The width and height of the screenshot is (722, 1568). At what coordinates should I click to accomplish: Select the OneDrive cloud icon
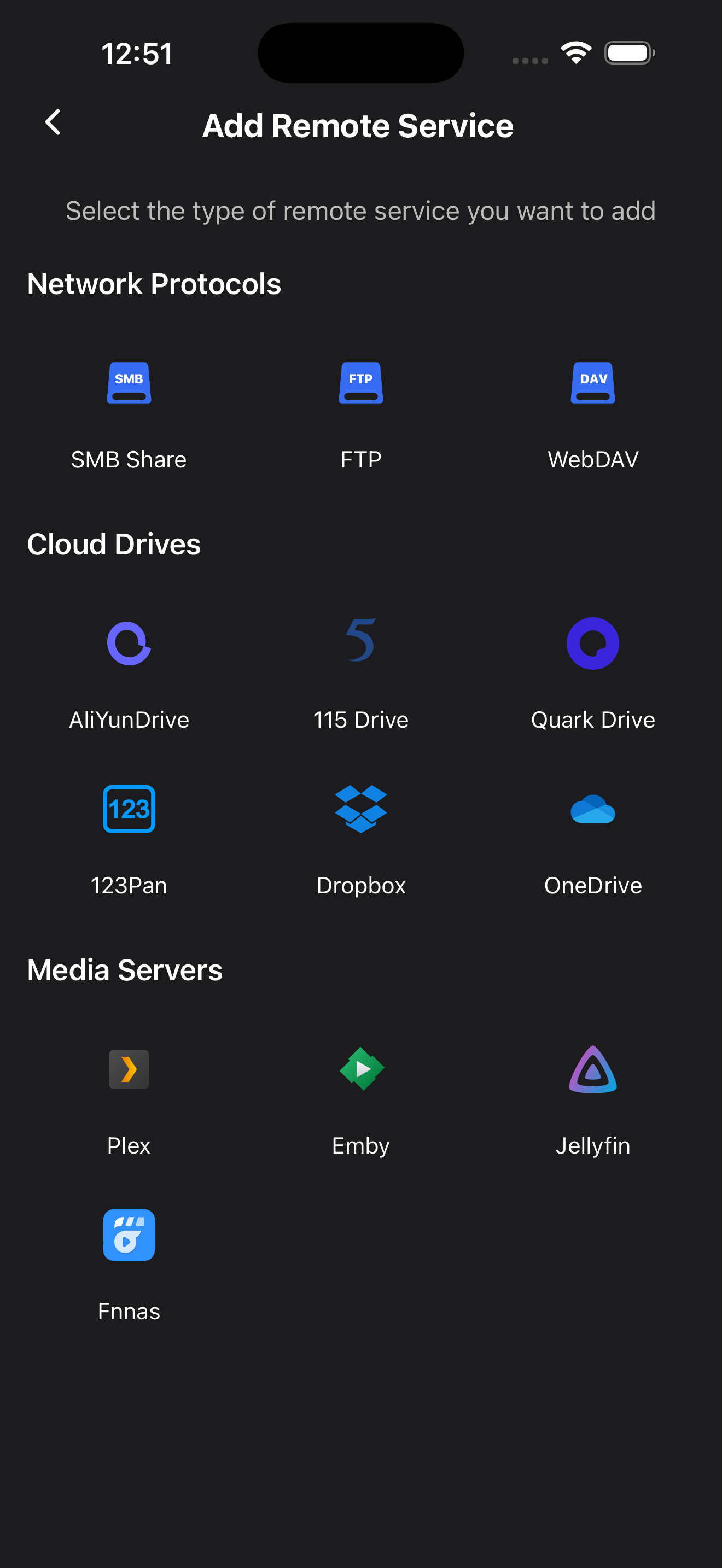[x=593, y=810]
